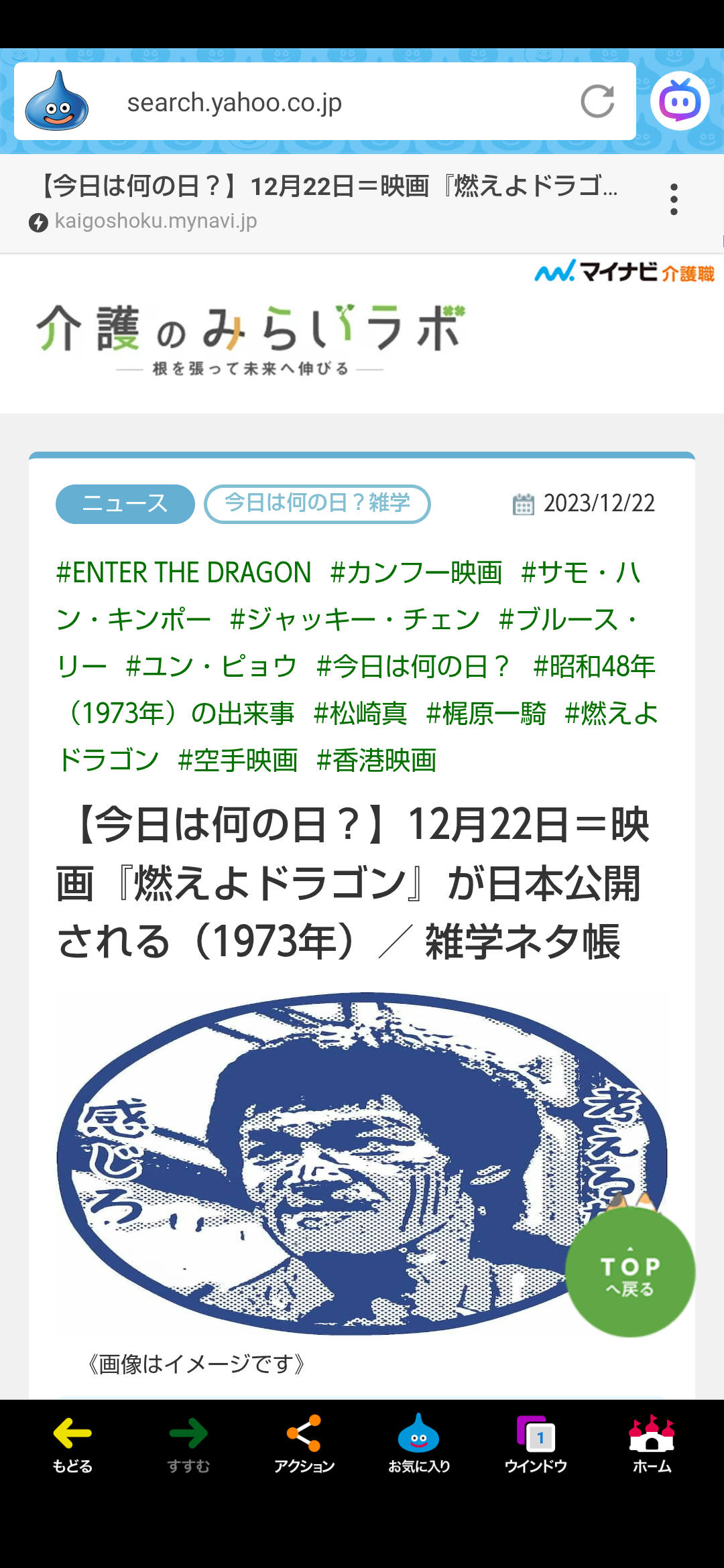
Task: Reload the current page
Action: [597, 101]
